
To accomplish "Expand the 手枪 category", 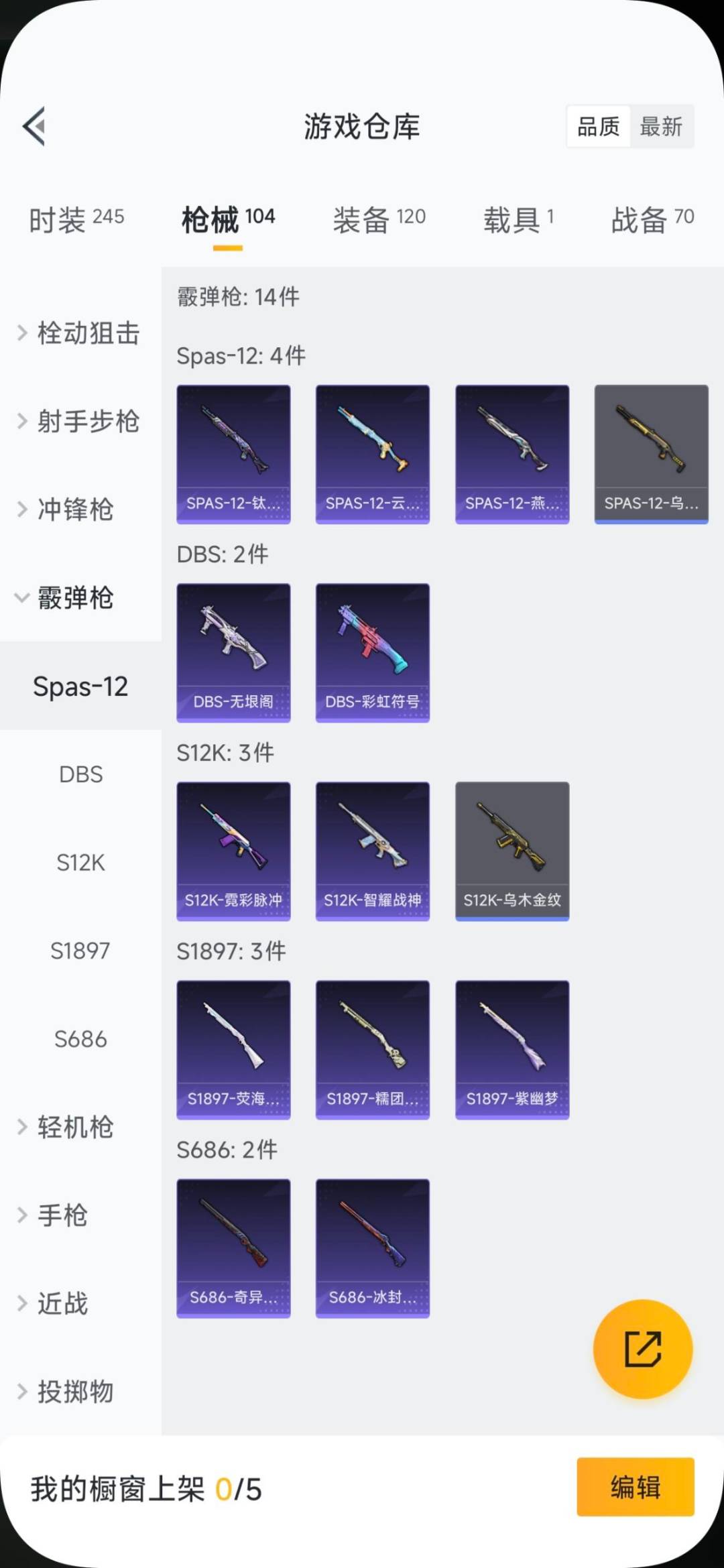I will 63,1215.
